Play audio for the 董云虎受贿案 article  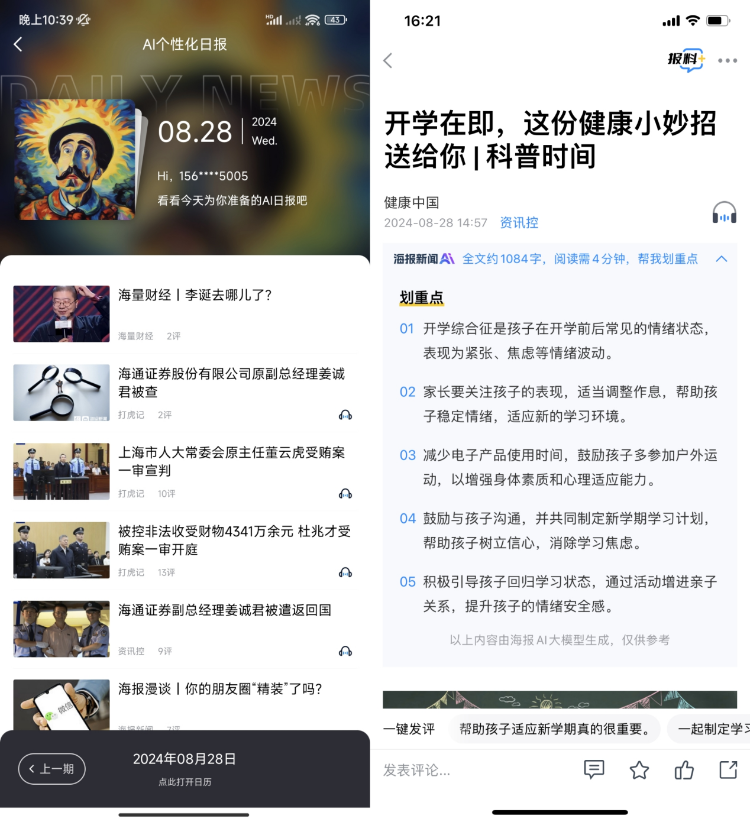tap(345, 493)
